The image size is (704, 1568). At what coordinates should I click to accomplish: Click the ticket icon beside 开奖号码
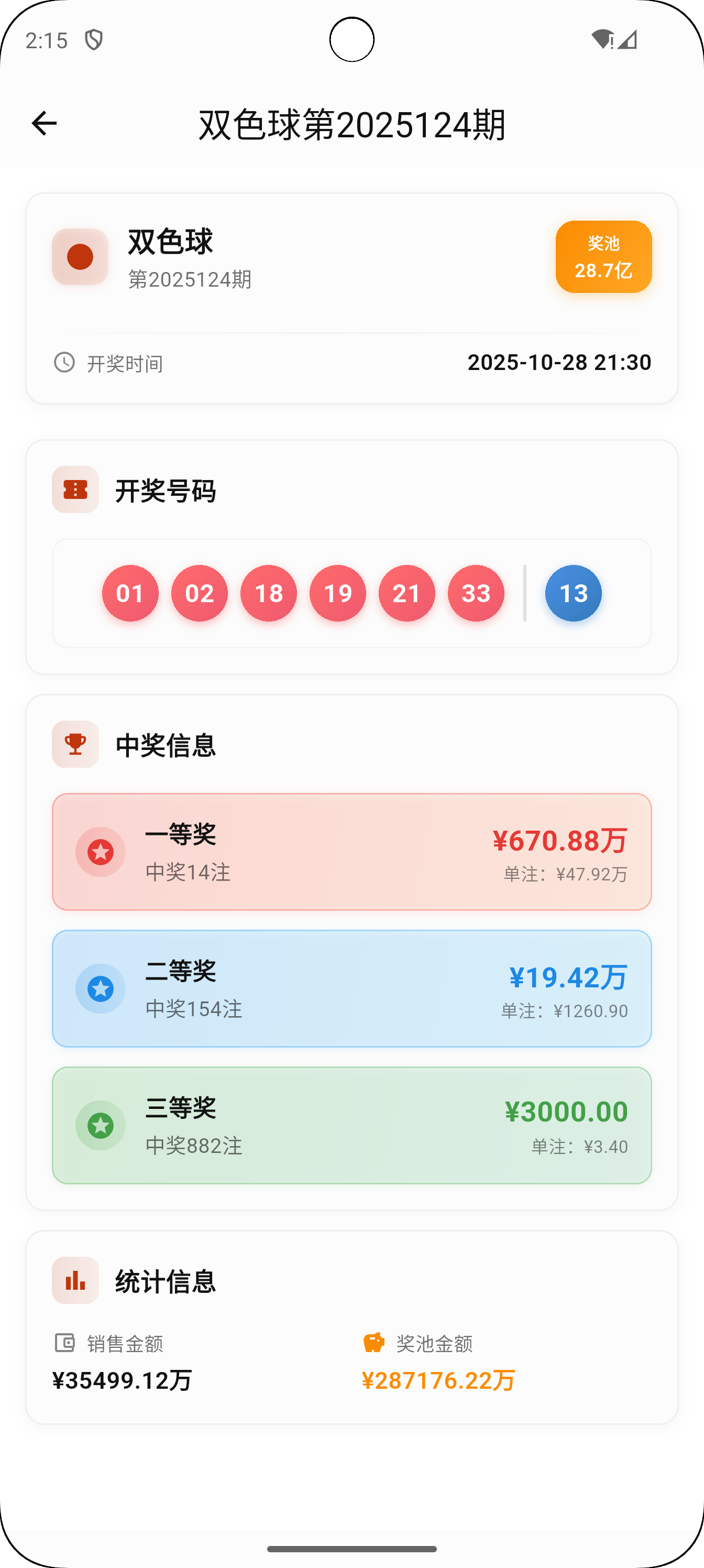74,489
